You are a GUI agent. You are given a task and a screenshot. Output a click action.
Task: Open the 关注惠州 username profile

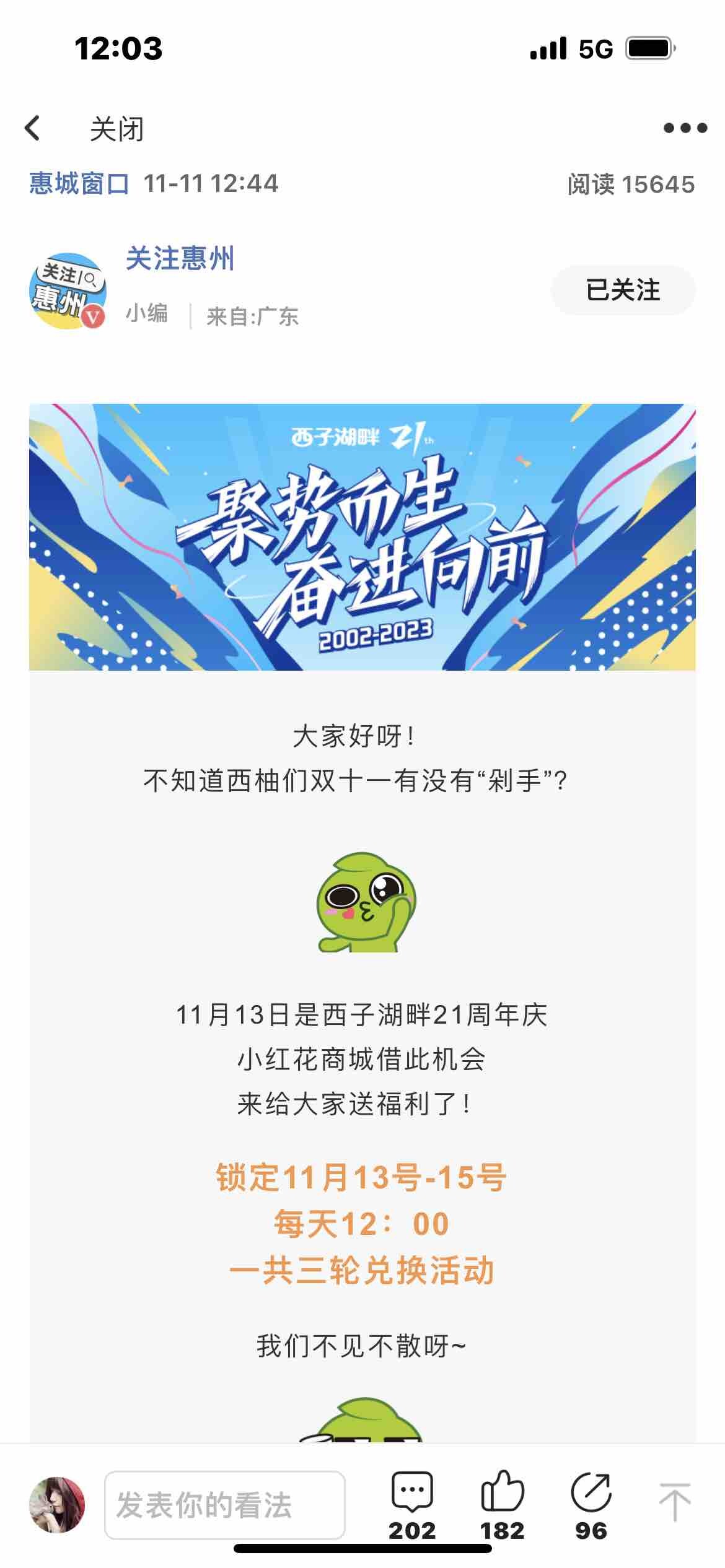coord(180,259)
